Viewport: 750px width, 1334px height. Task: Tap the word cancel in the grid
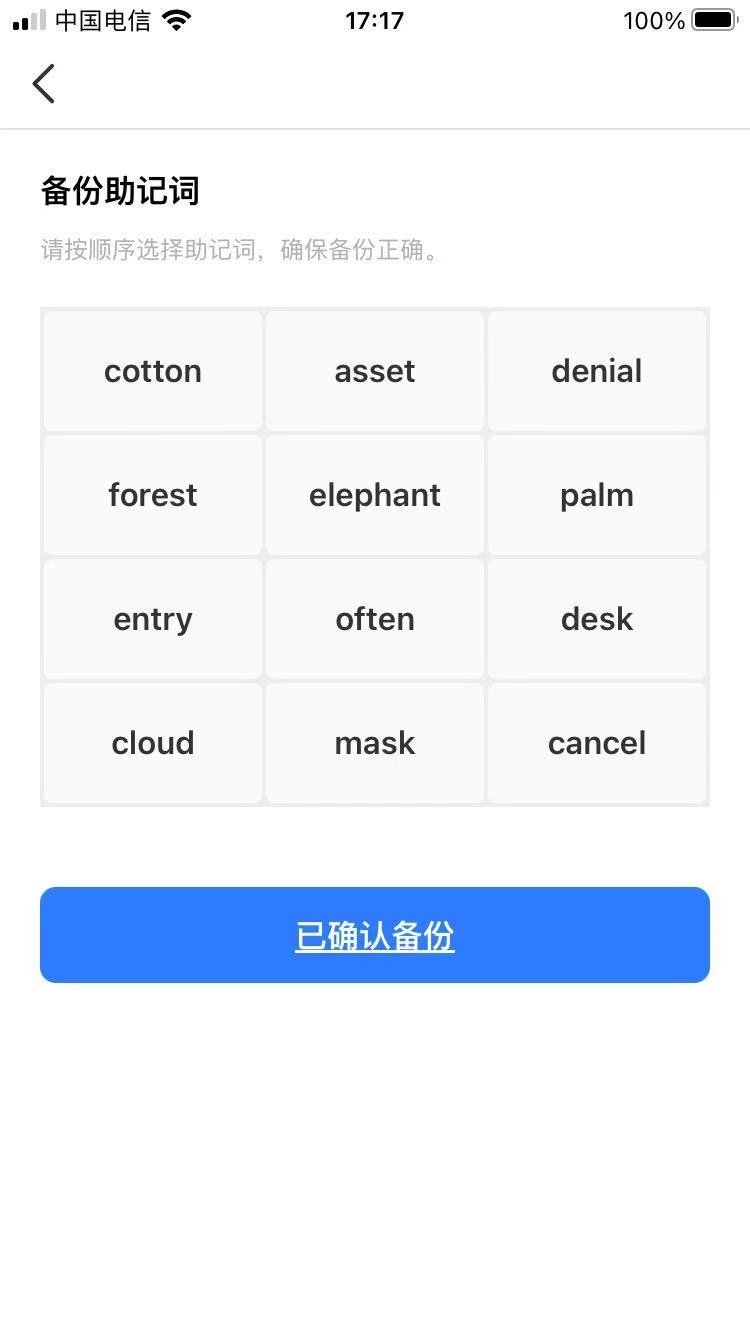597,743
